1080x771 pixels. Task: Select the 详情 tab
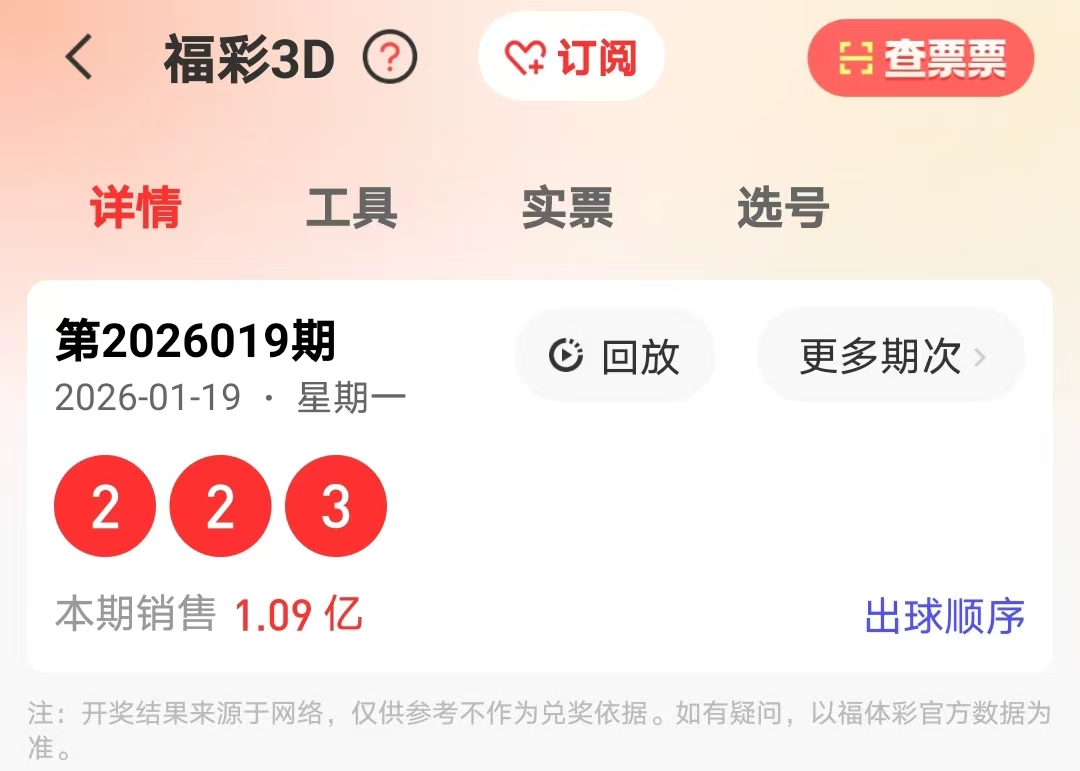136,208
